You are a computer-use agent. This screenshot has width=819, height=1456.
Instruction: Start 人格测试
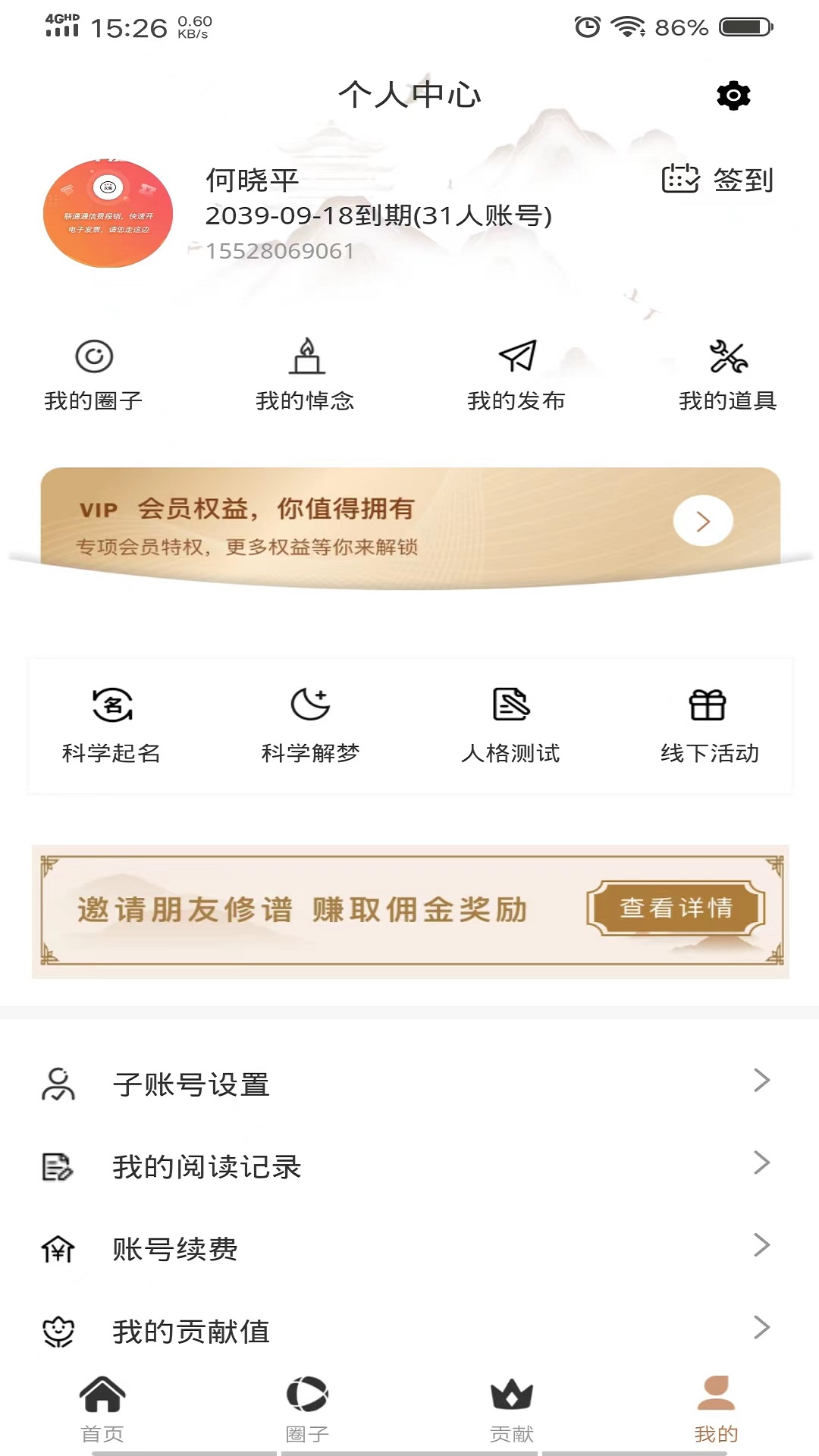510,726
